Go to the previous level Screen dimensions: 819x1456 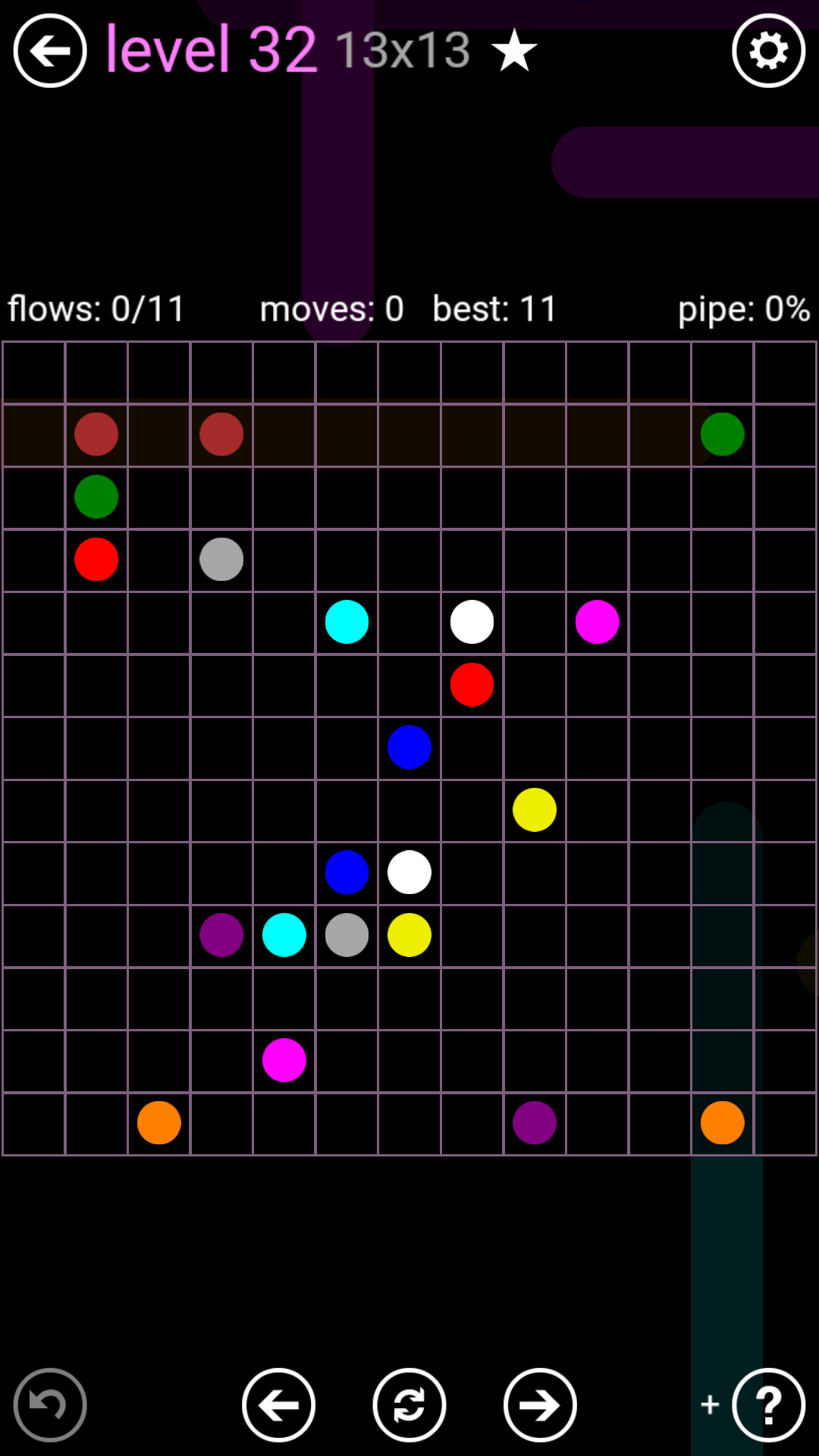(x=278, y=1405)
